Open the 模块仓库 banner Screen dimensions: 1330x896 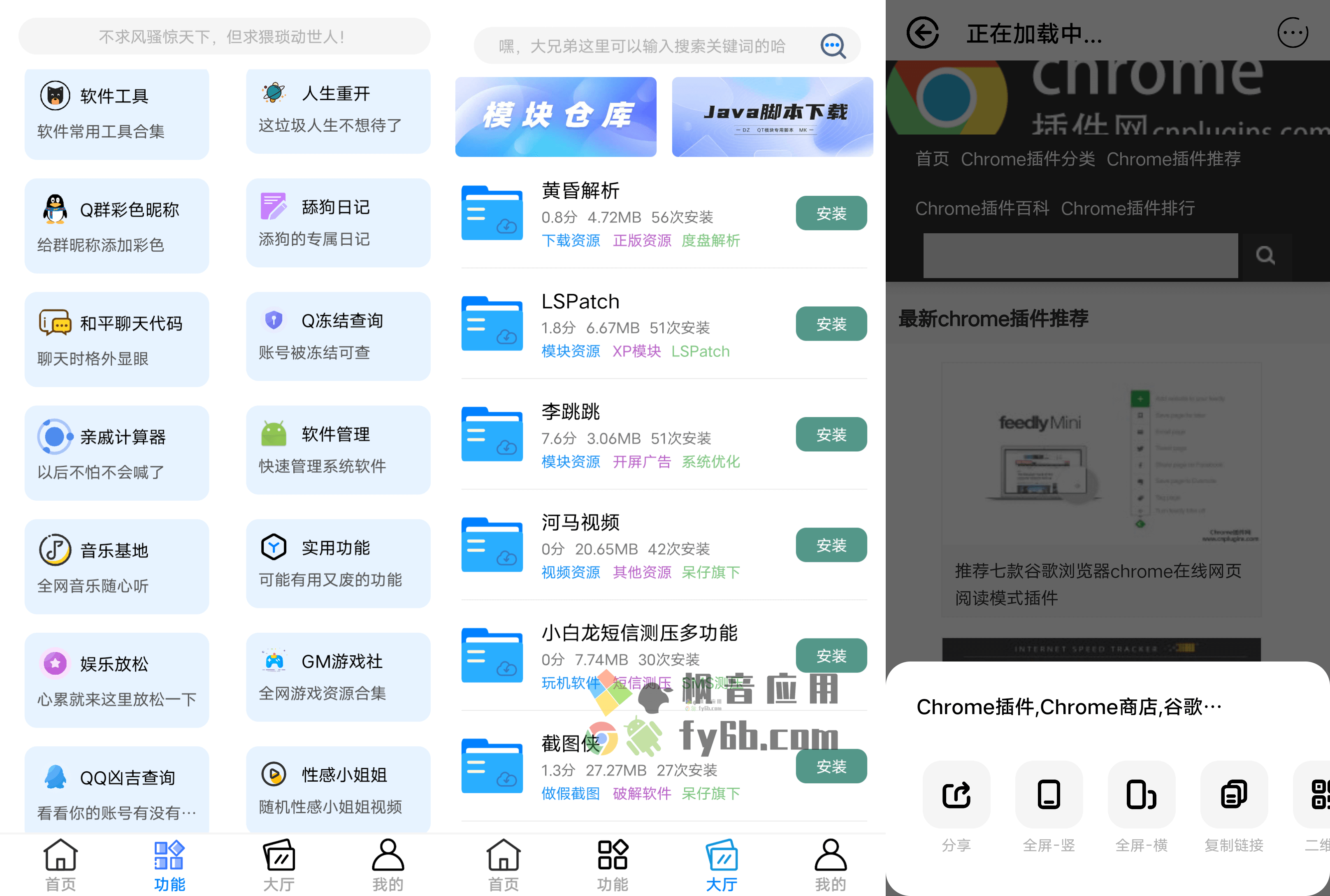555,116
